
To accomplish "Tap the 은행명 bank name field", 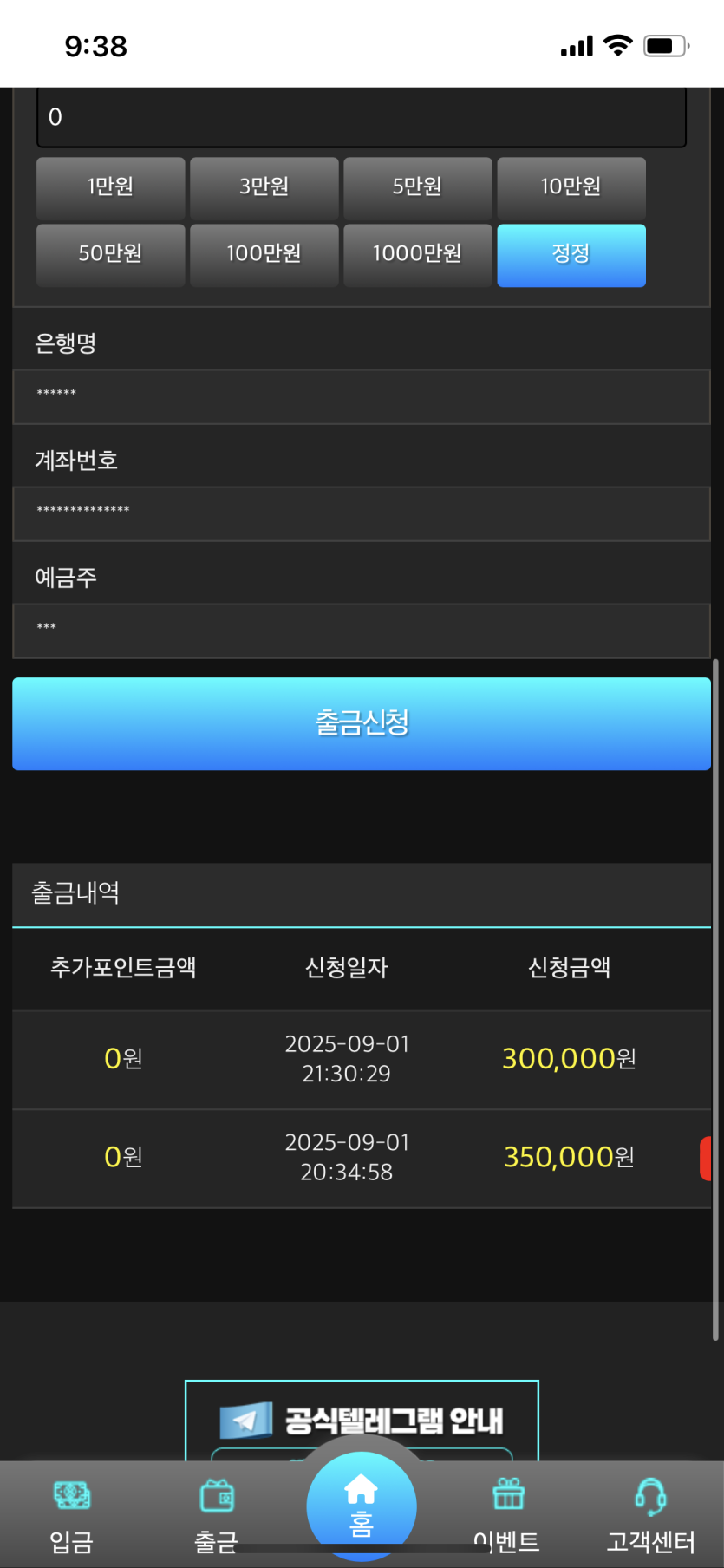I will [361, 396].
